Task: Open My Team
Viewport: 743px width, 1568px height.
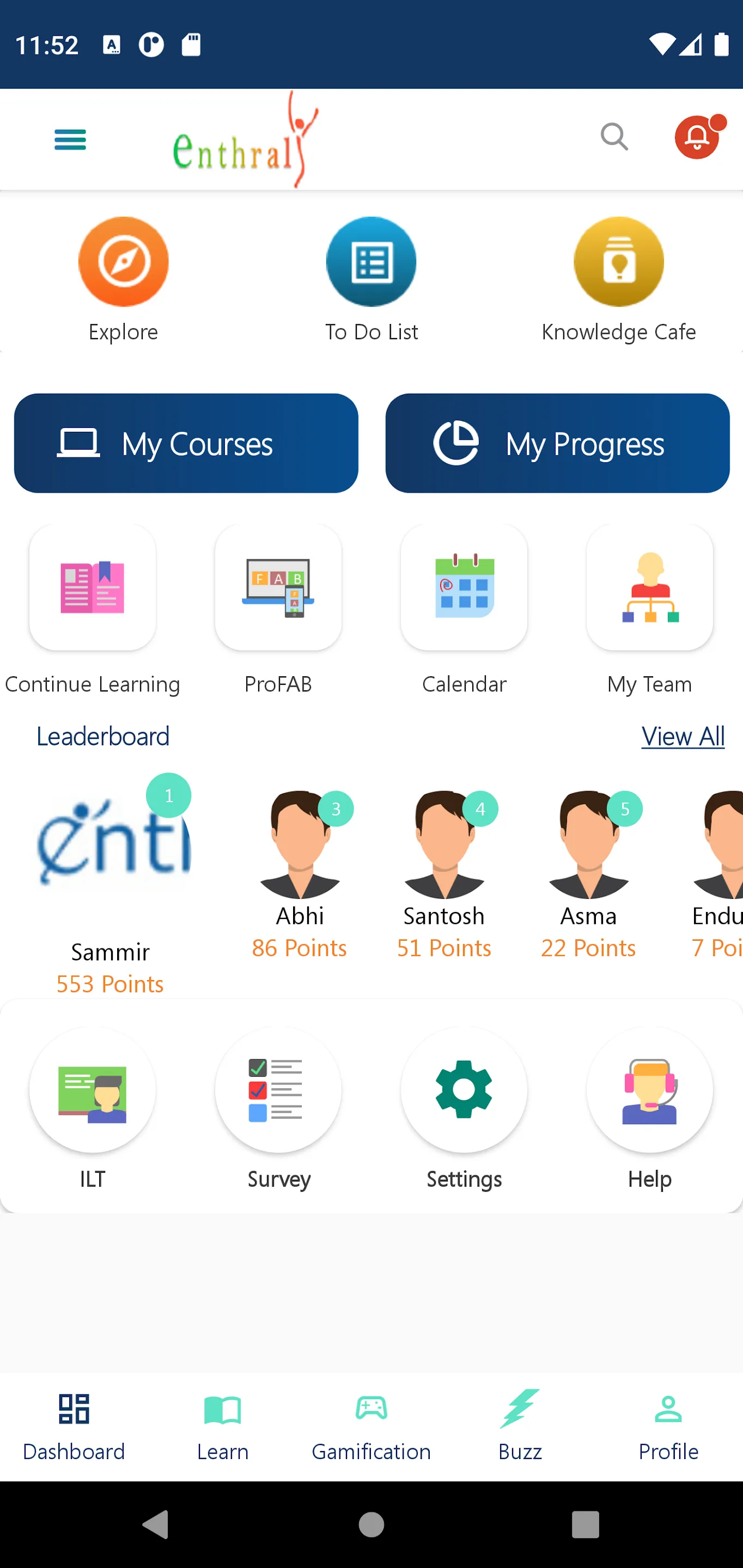Action: (x=650, y=587)
